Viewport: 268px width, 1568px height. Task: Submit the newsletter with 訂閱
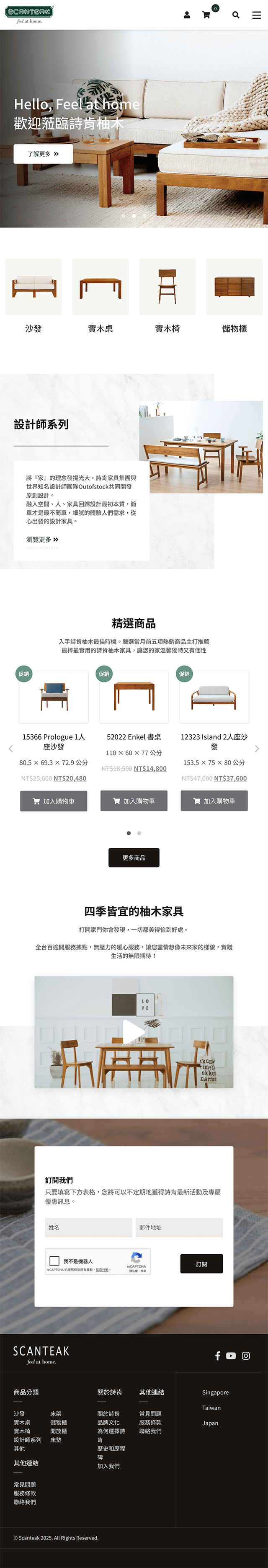(201, 1263)
